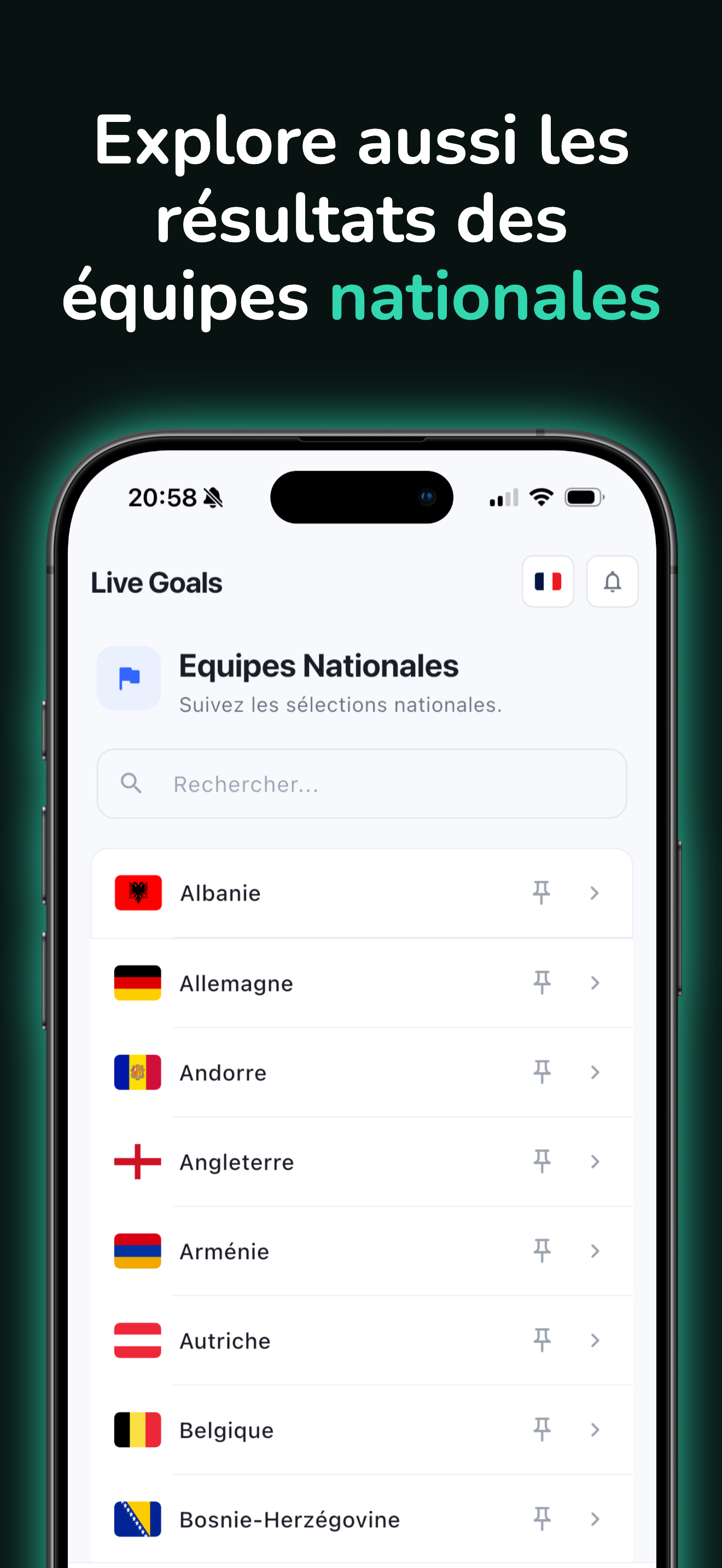
Task: Click the England flag icon
Action: click(x=138, y=1161)
